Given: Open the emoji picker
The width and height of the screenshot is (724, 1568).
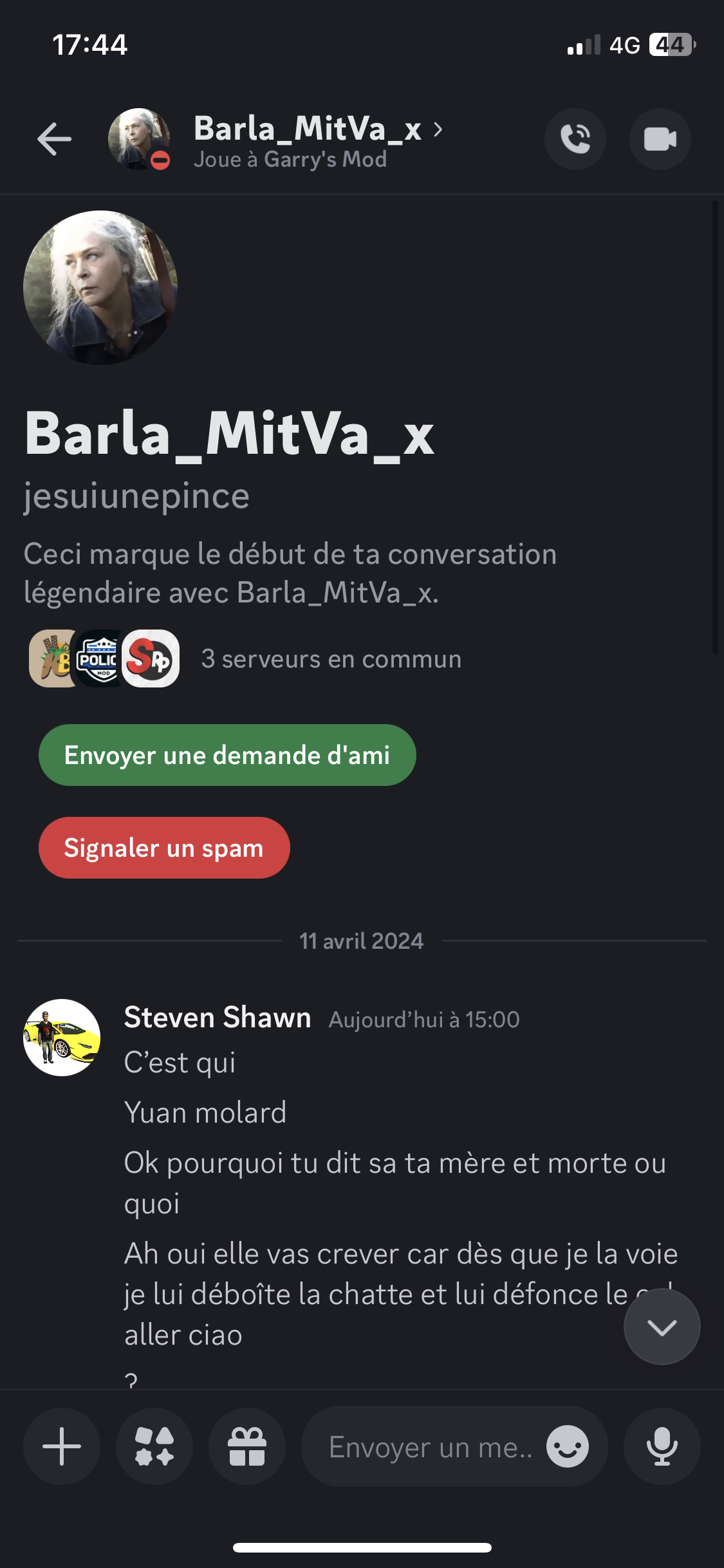Looking at the screenshot, I should point(568,1446).
